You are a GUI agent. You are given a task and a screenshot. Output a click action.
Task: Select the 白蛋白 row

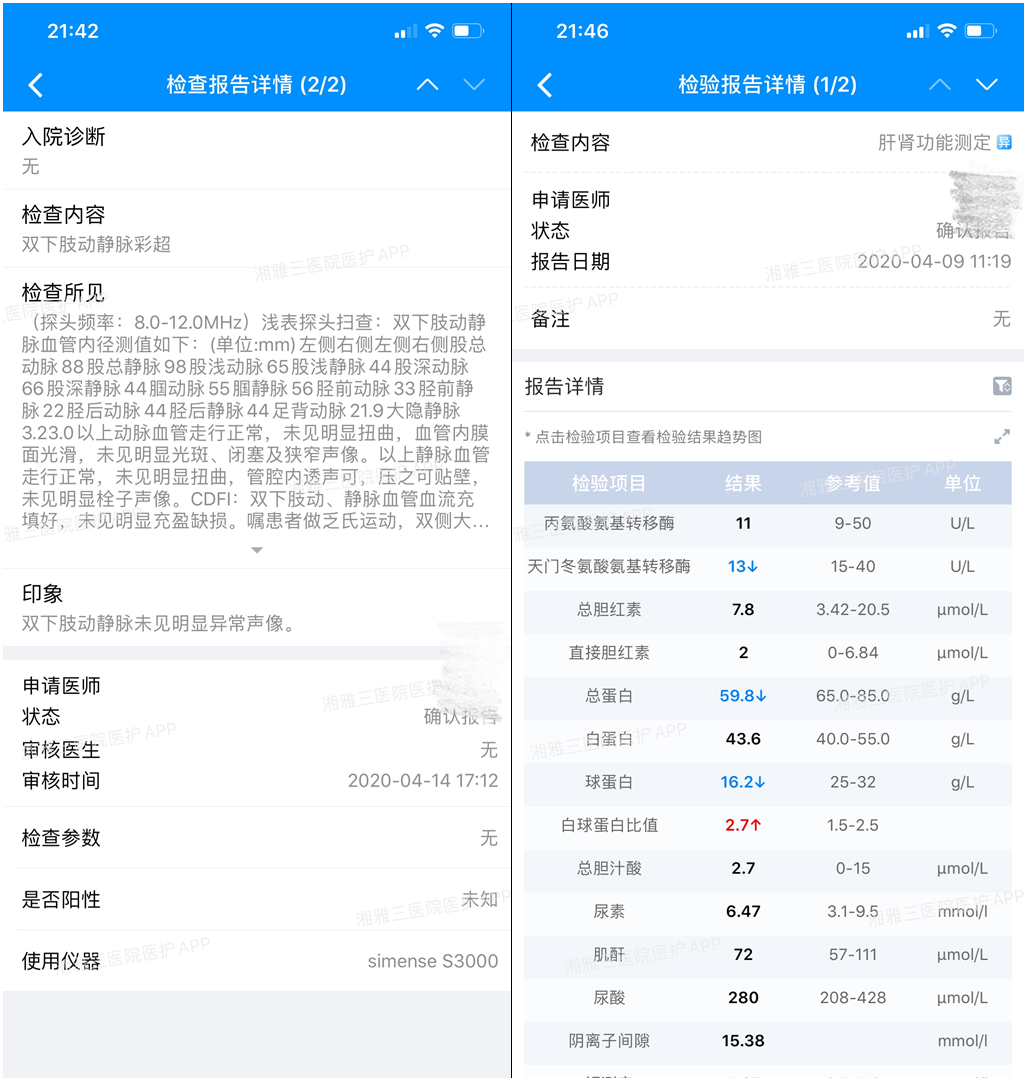pyautogui.click(x=609, y=739)
